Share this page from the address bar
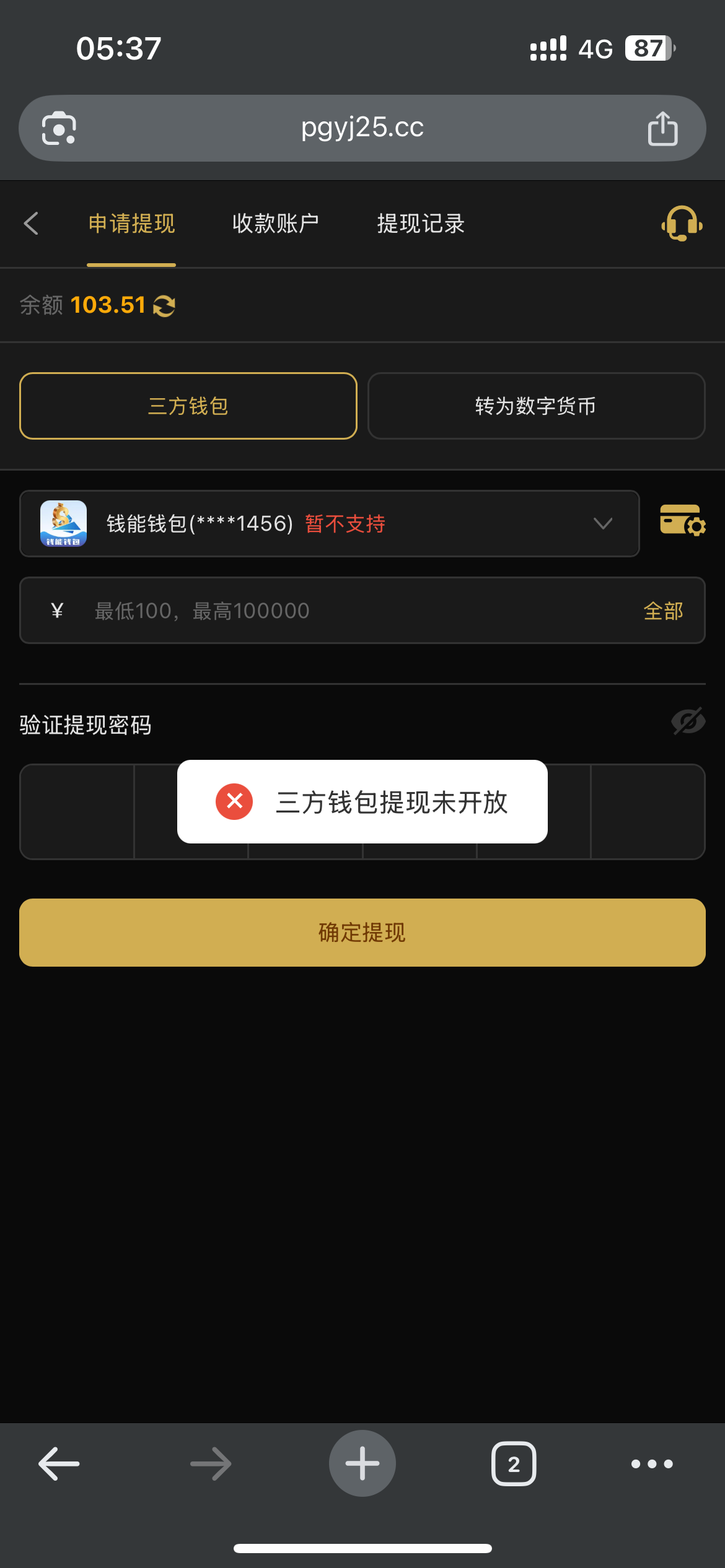 [x=662, y=129]
